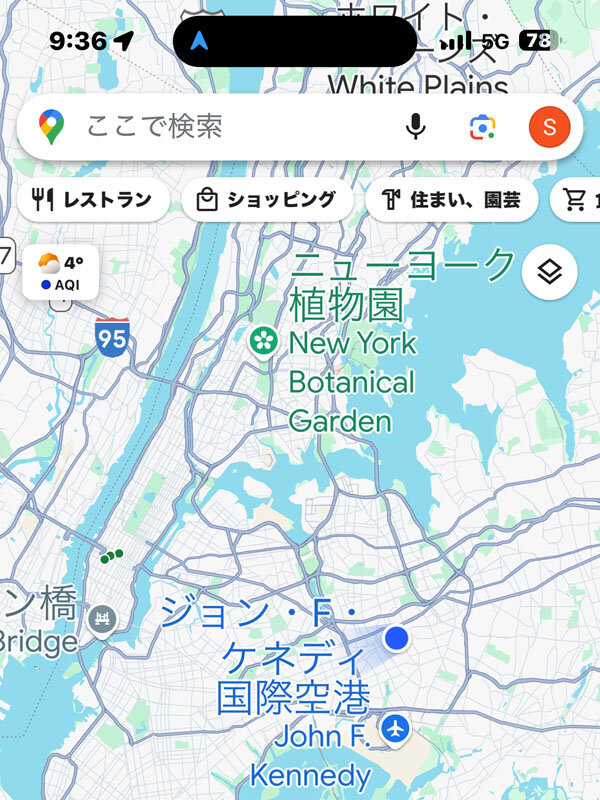This screenshot has height=800, width=600.
Task: Open Google Lens camera search
Action: point(482,127)
